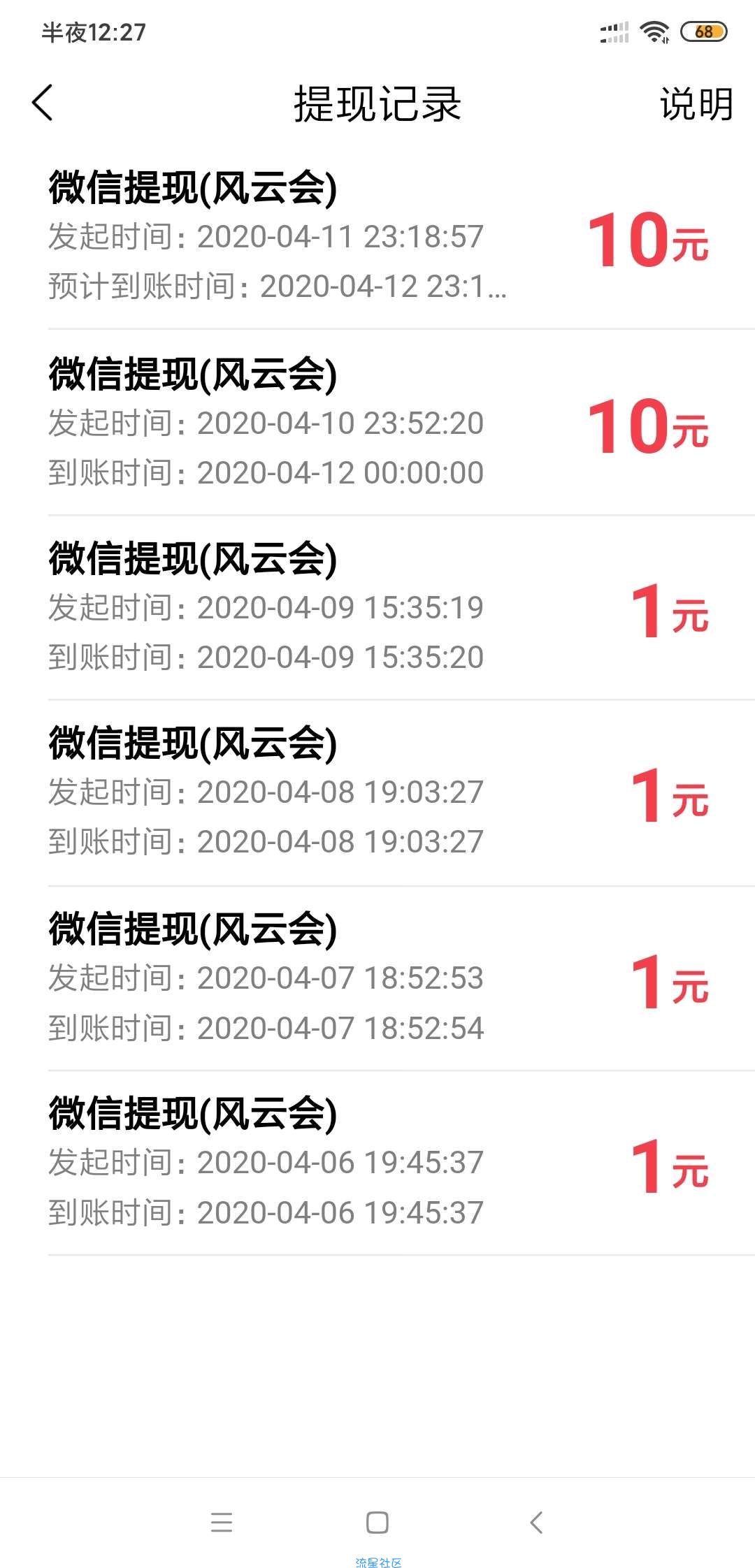Tap the system home button

click(x=377, y=1522)
